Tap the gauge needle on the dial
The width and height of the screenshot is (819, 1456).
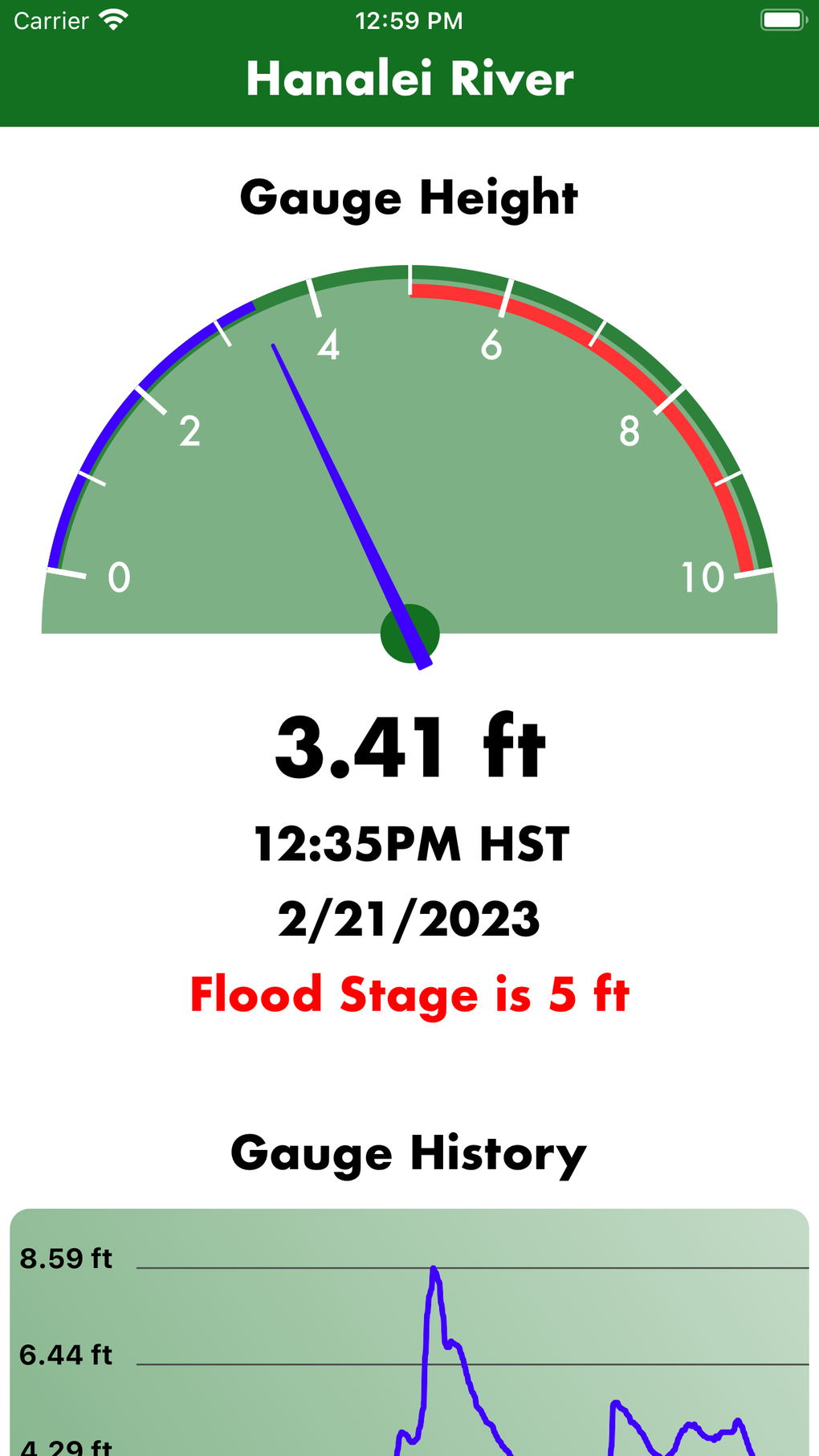[345, 498]
